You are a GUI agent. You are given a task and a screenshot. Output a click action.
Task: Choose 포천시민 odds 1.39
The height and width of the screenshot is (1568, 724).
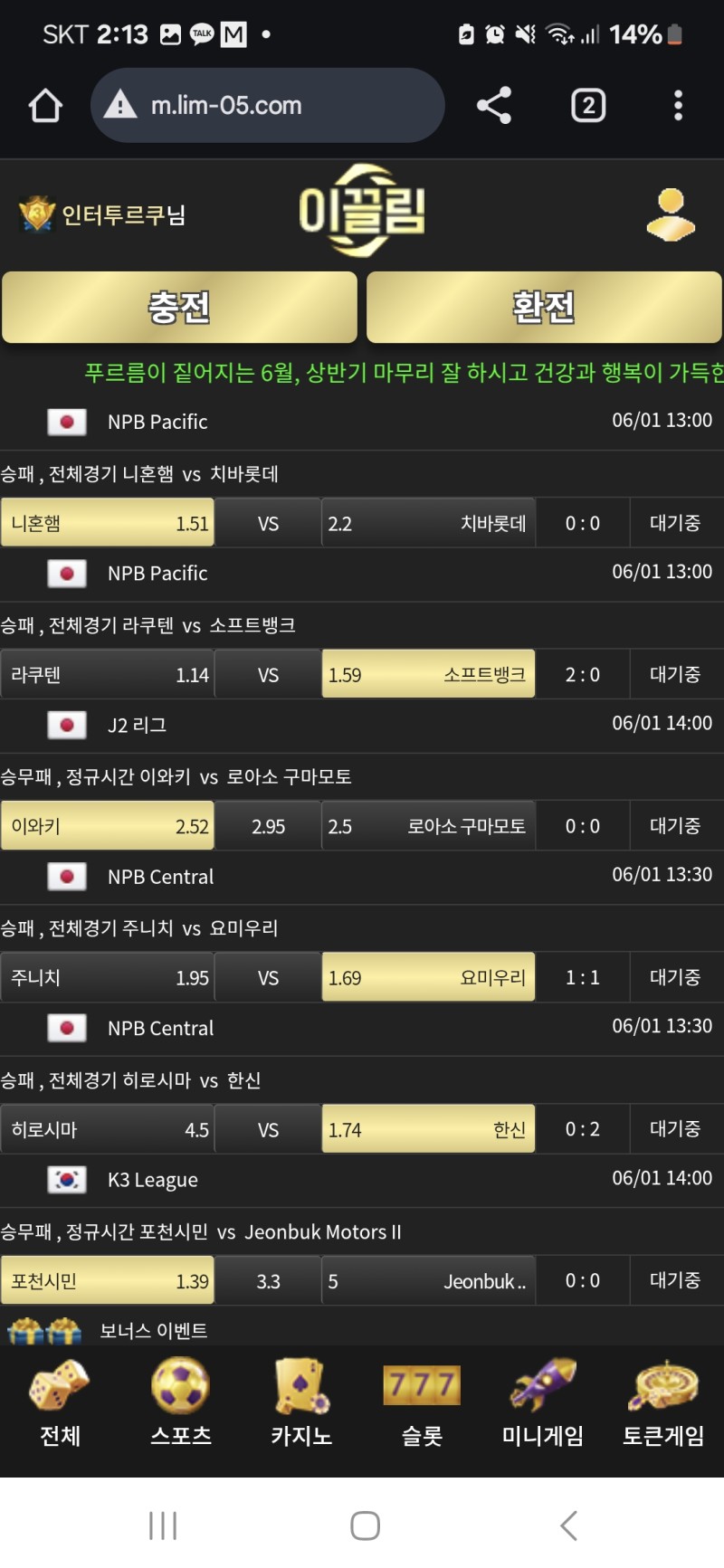coord(108,1280)
